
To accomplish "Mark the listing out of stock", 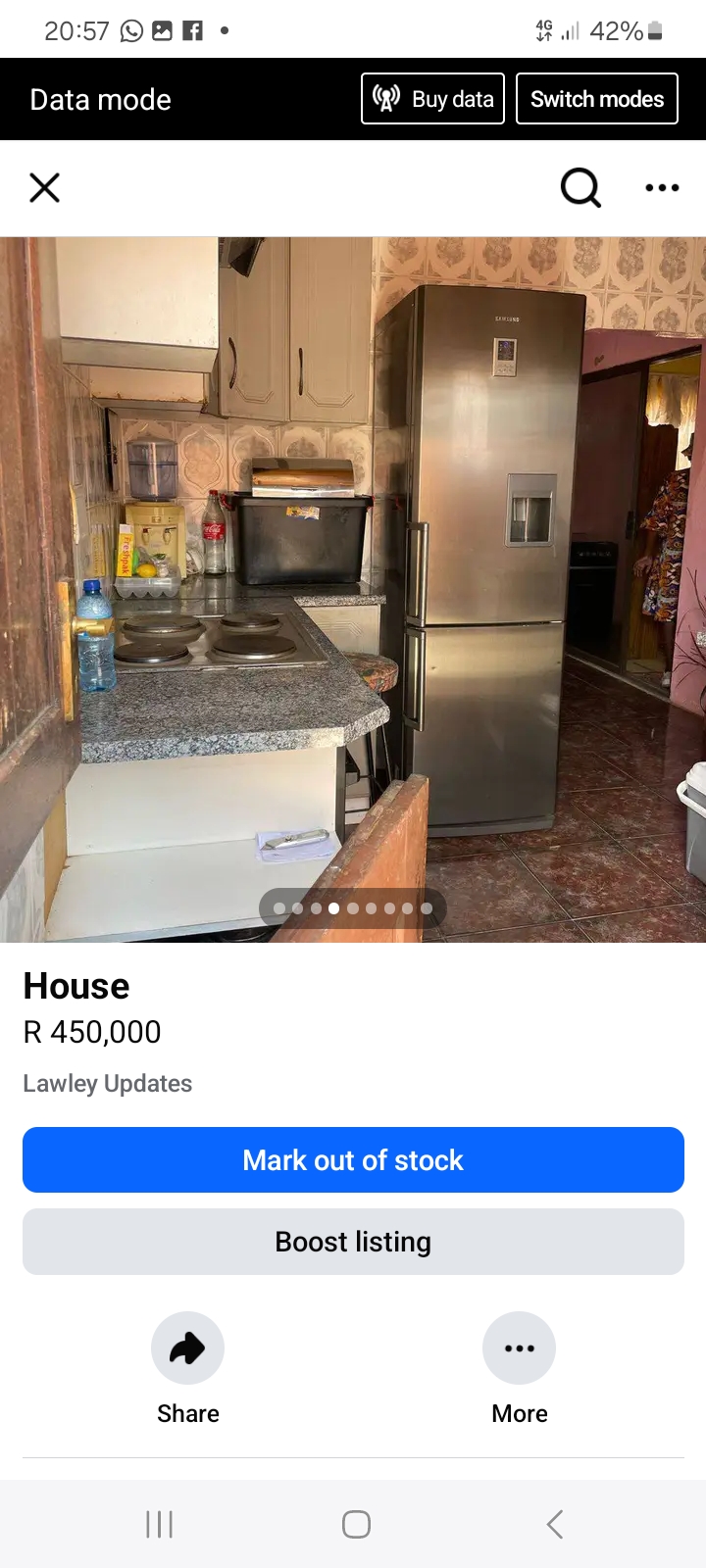I will click(353, 1160).
